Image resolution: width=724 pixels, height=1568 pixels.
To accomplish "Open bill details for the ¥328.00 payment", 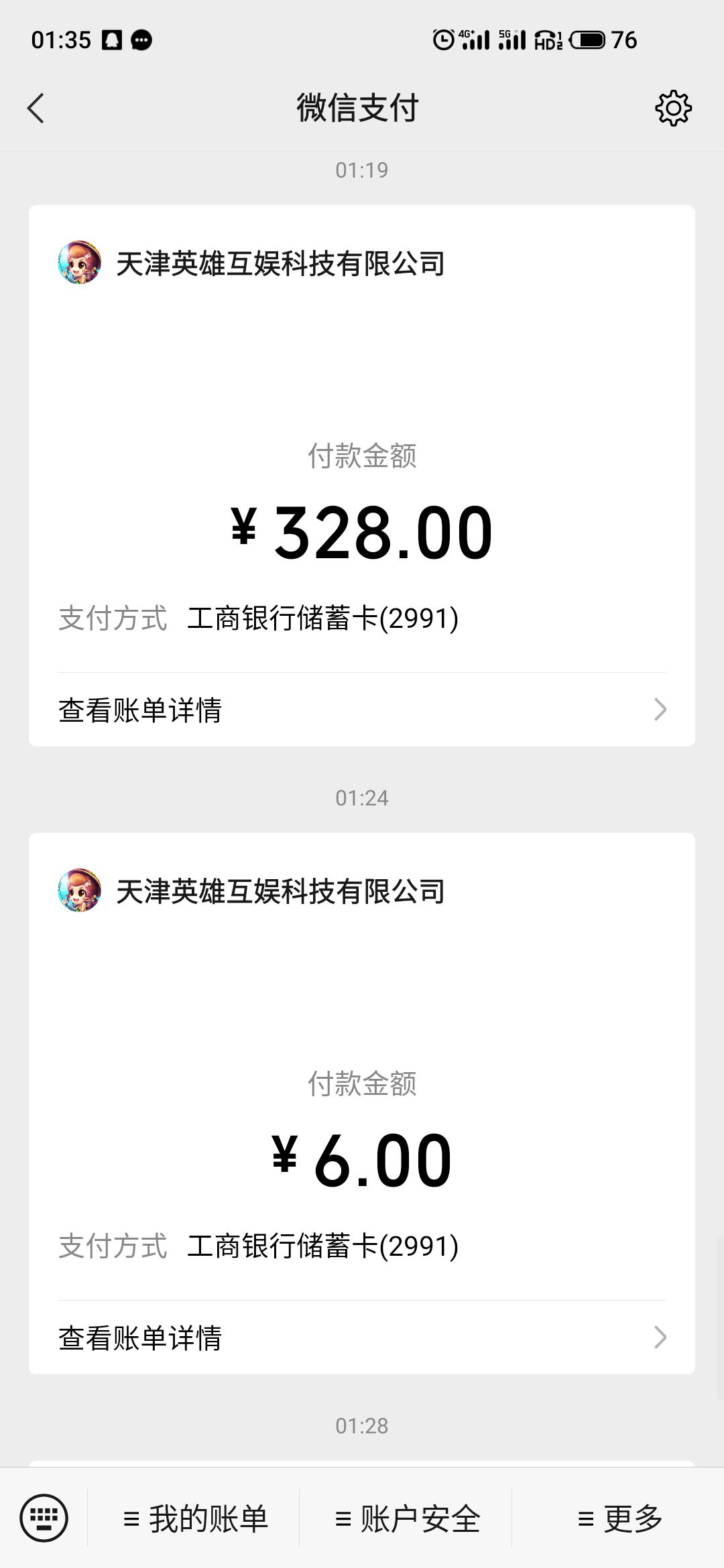I will (x=362, y=710).
